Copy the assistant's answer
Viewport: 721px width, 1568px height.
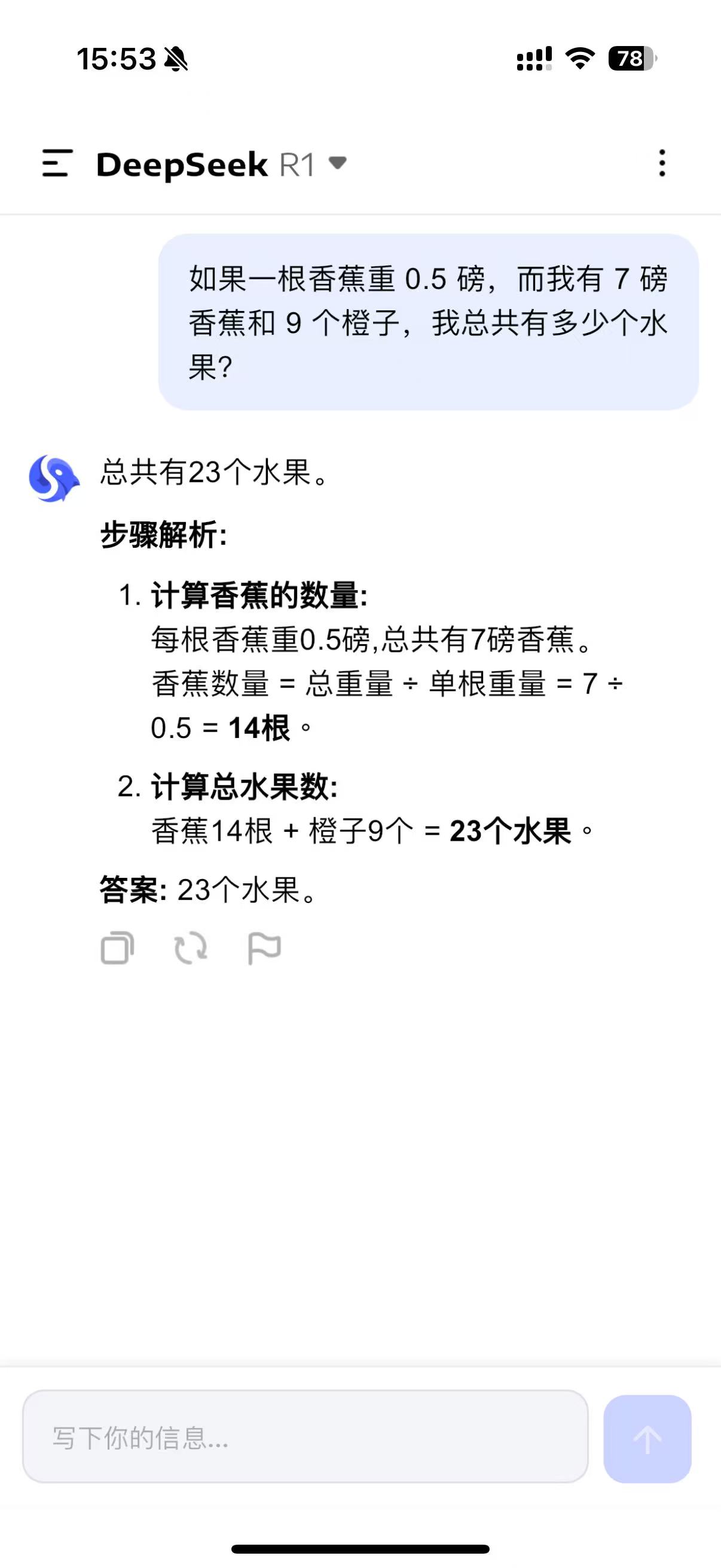pos(117,948)
